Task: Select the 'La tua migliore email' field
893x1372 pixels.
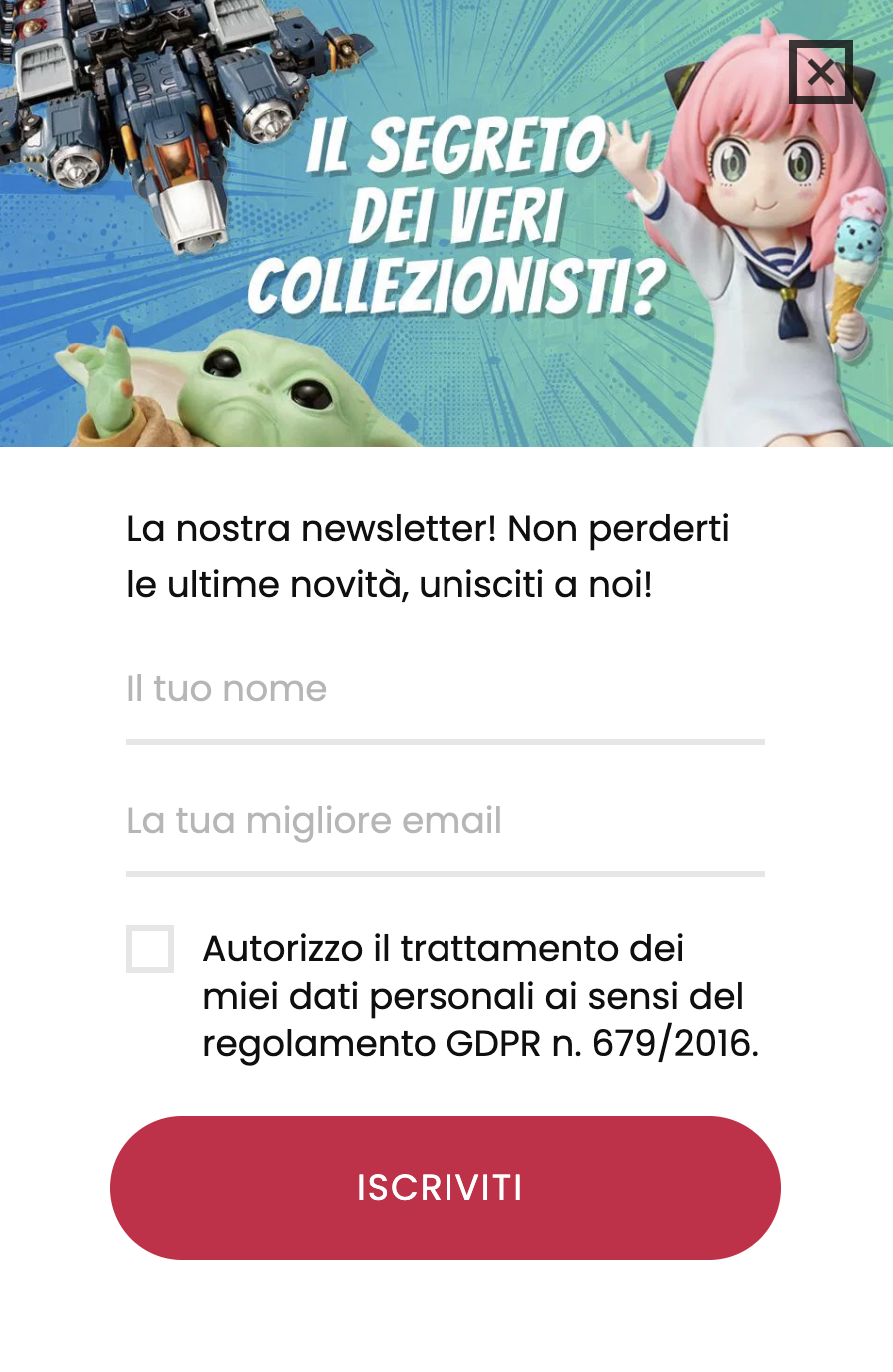Action: point(445,822)
